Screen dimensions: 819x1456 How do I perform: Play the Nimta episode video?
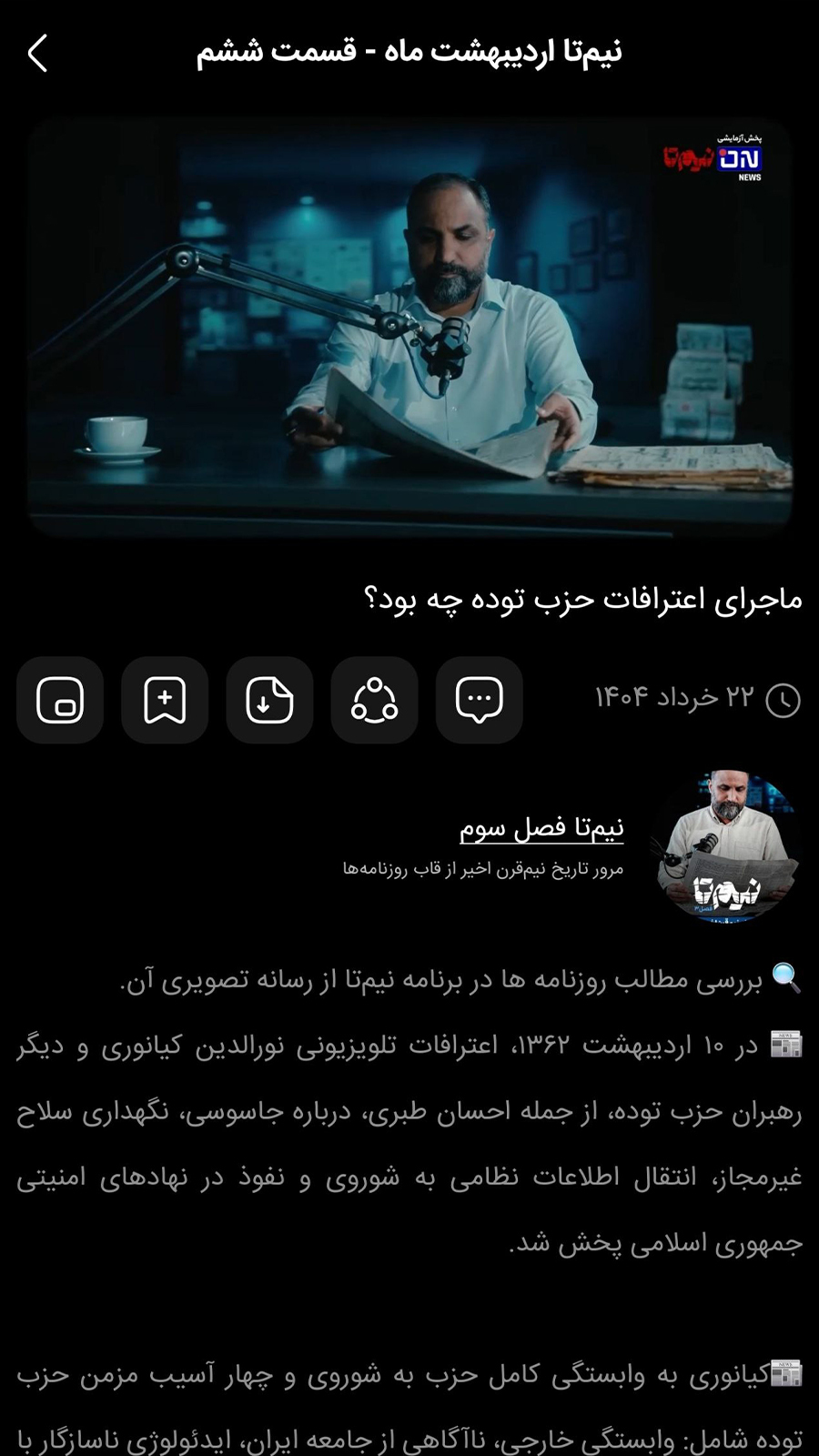[409, 328]
